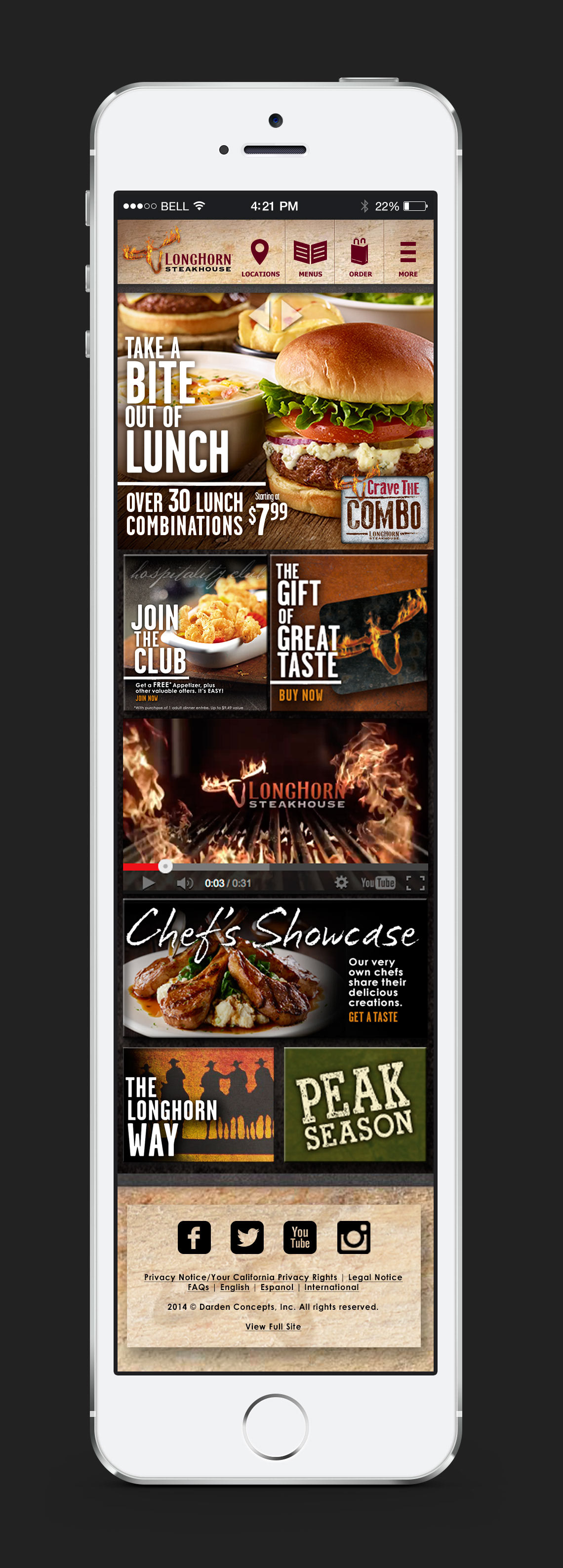Switch the site to Espanol
Viewport: 563px width, 1568px height.
[277, 1288]
